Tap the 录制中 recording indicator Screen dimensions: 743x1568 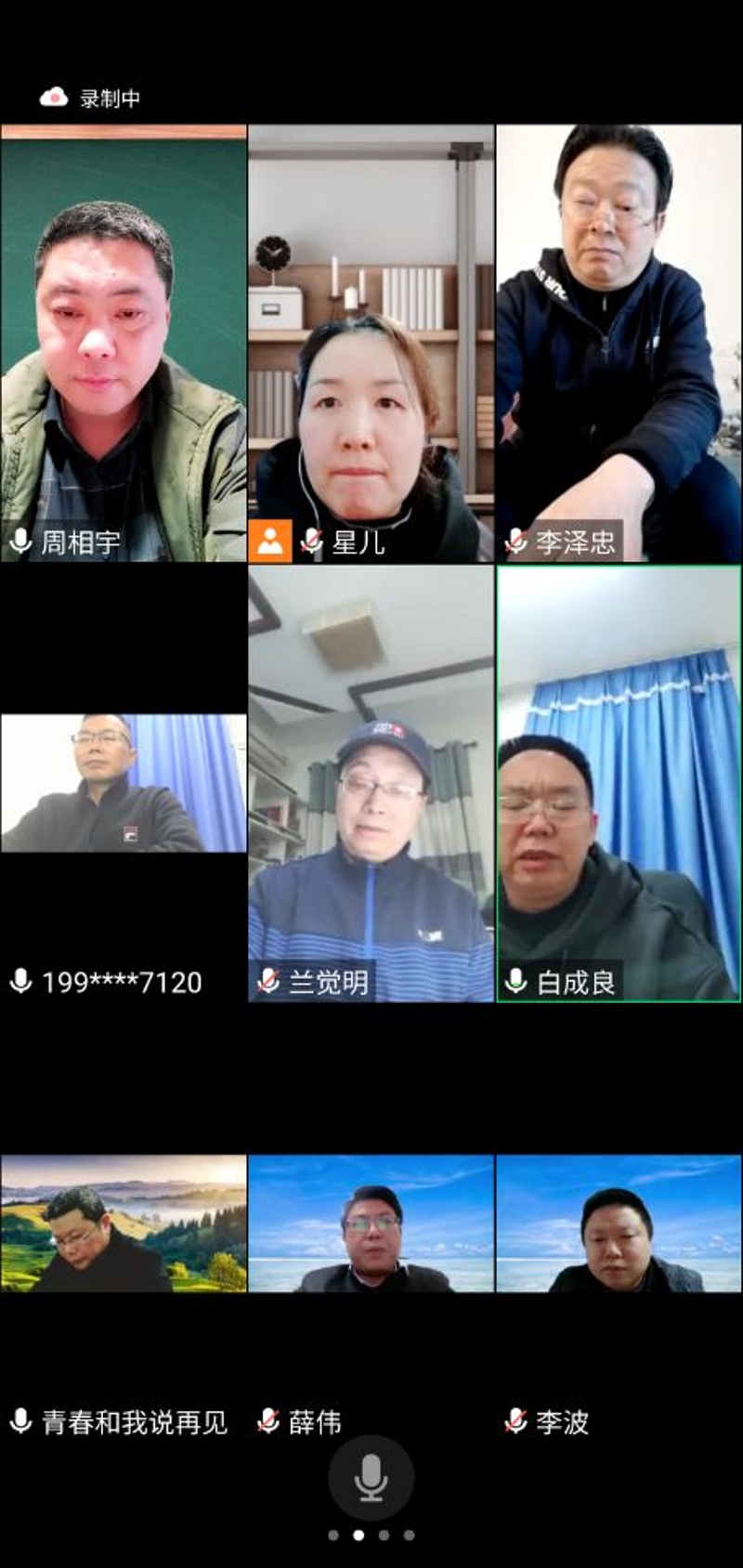click(90, 98)
